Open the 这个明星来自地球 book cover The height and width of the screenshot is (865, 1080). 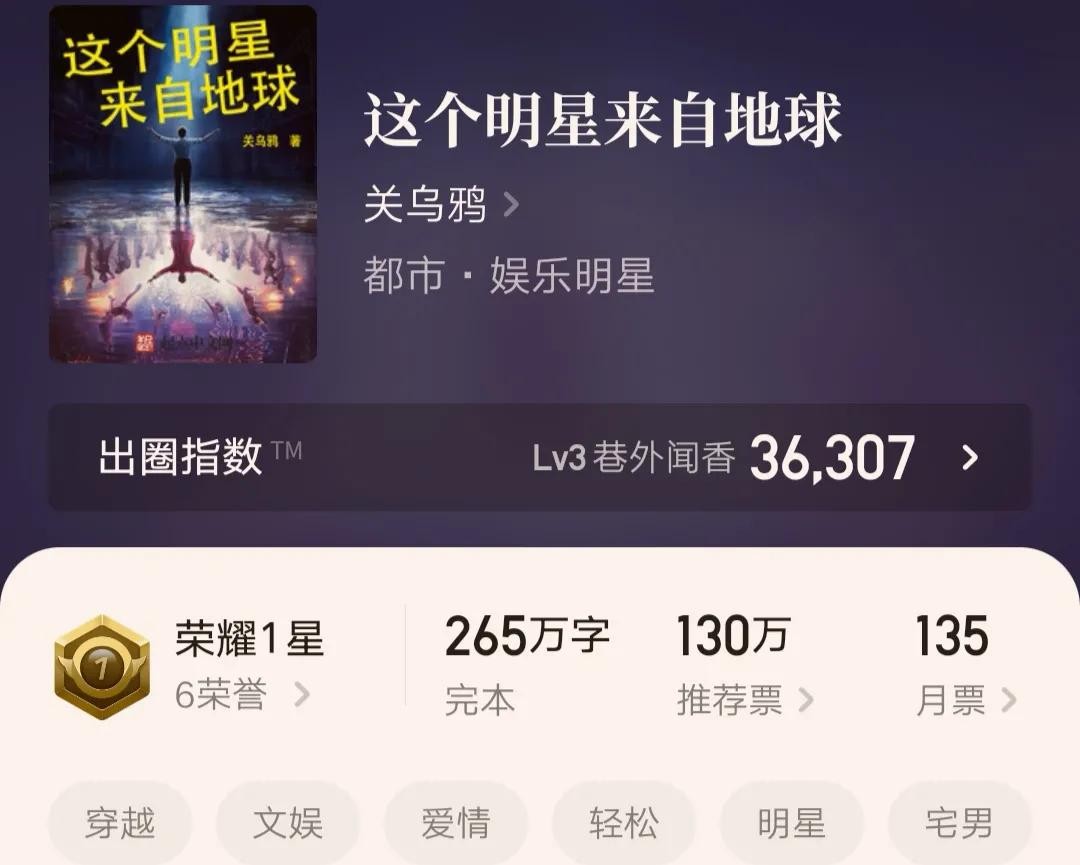[183, 184]
